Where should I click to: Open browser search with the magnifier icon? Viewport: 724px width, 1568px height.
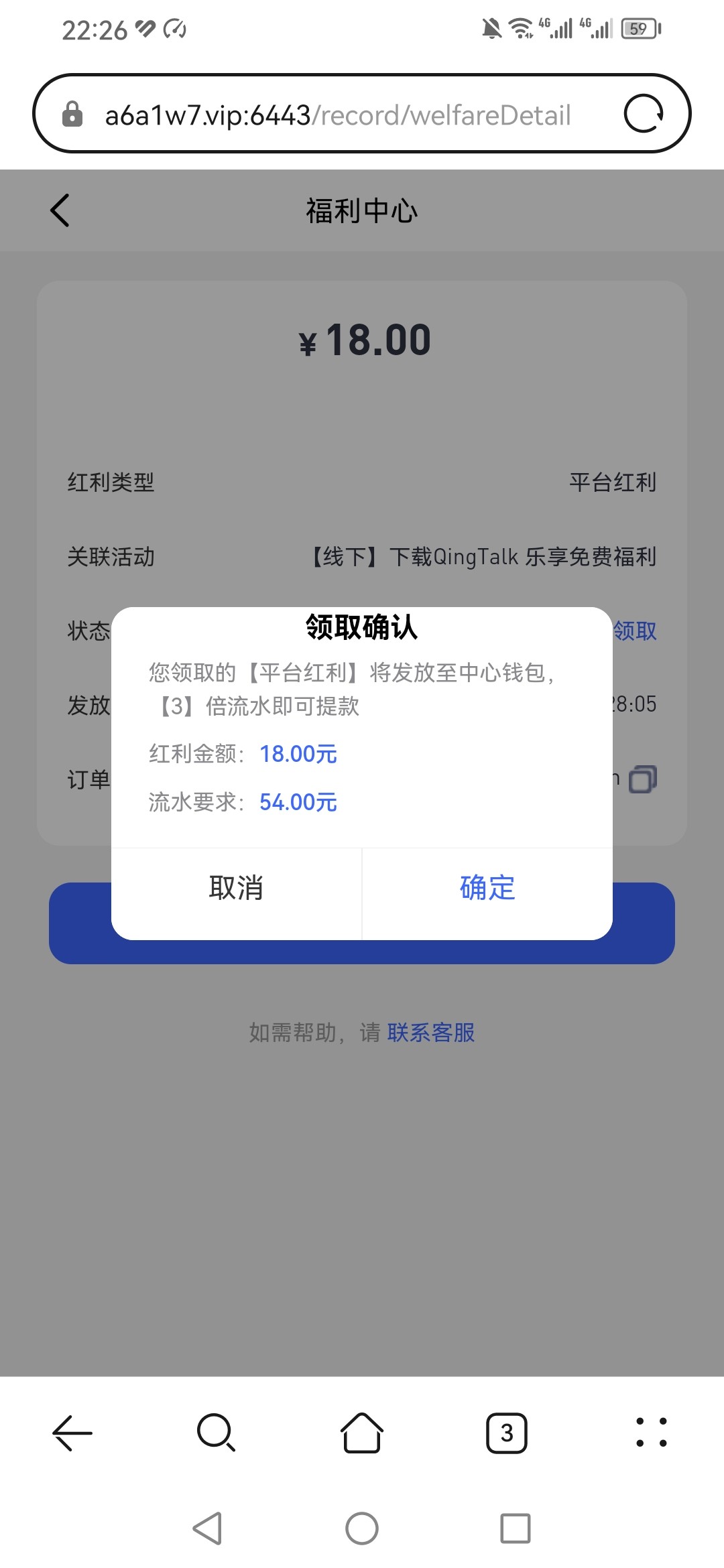pyautogui.click(x=215, y=1433)
